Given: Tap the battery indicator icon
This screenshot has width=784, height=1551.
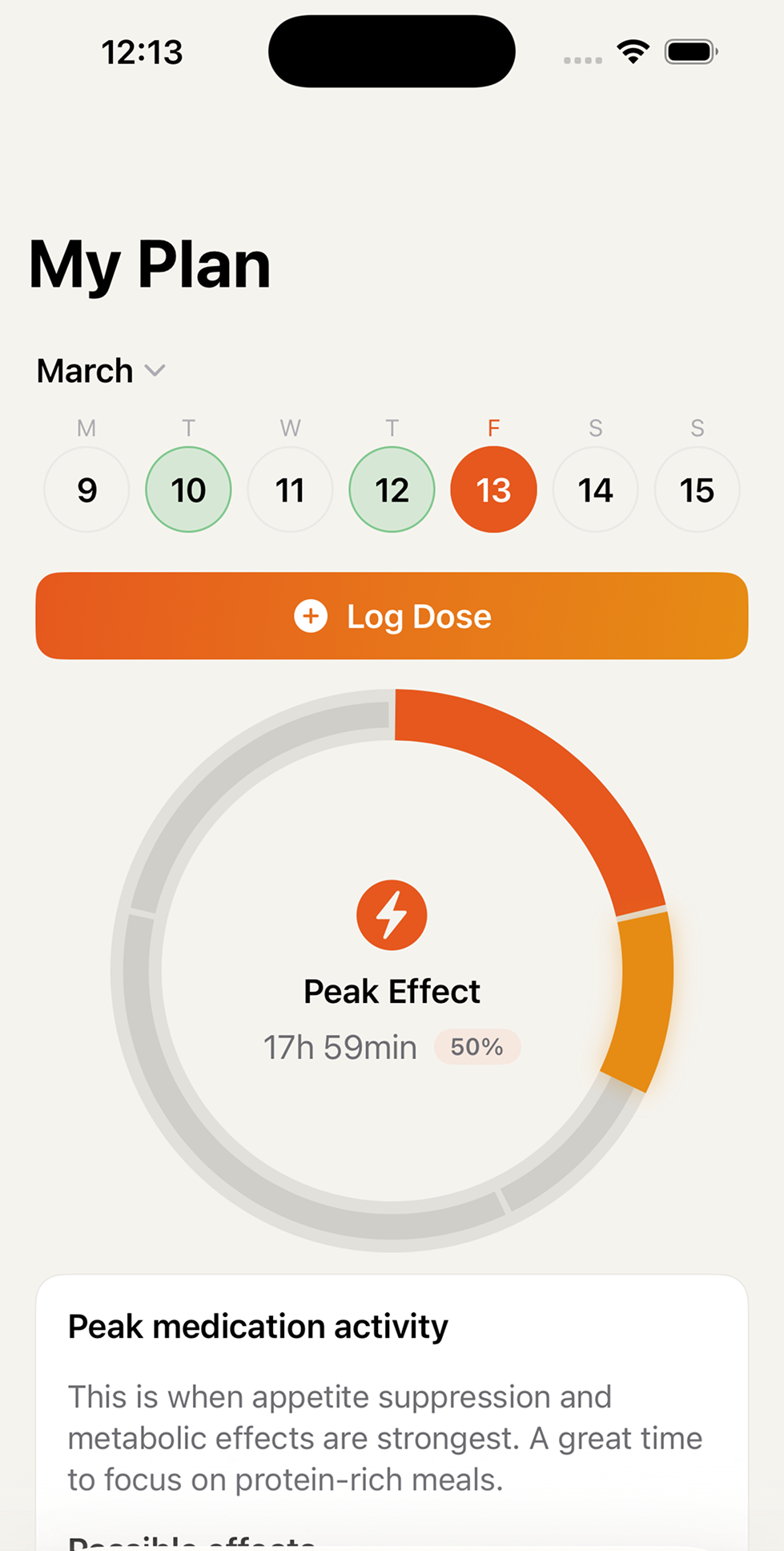Looking at the screenshot, I should tap(690, 50).
